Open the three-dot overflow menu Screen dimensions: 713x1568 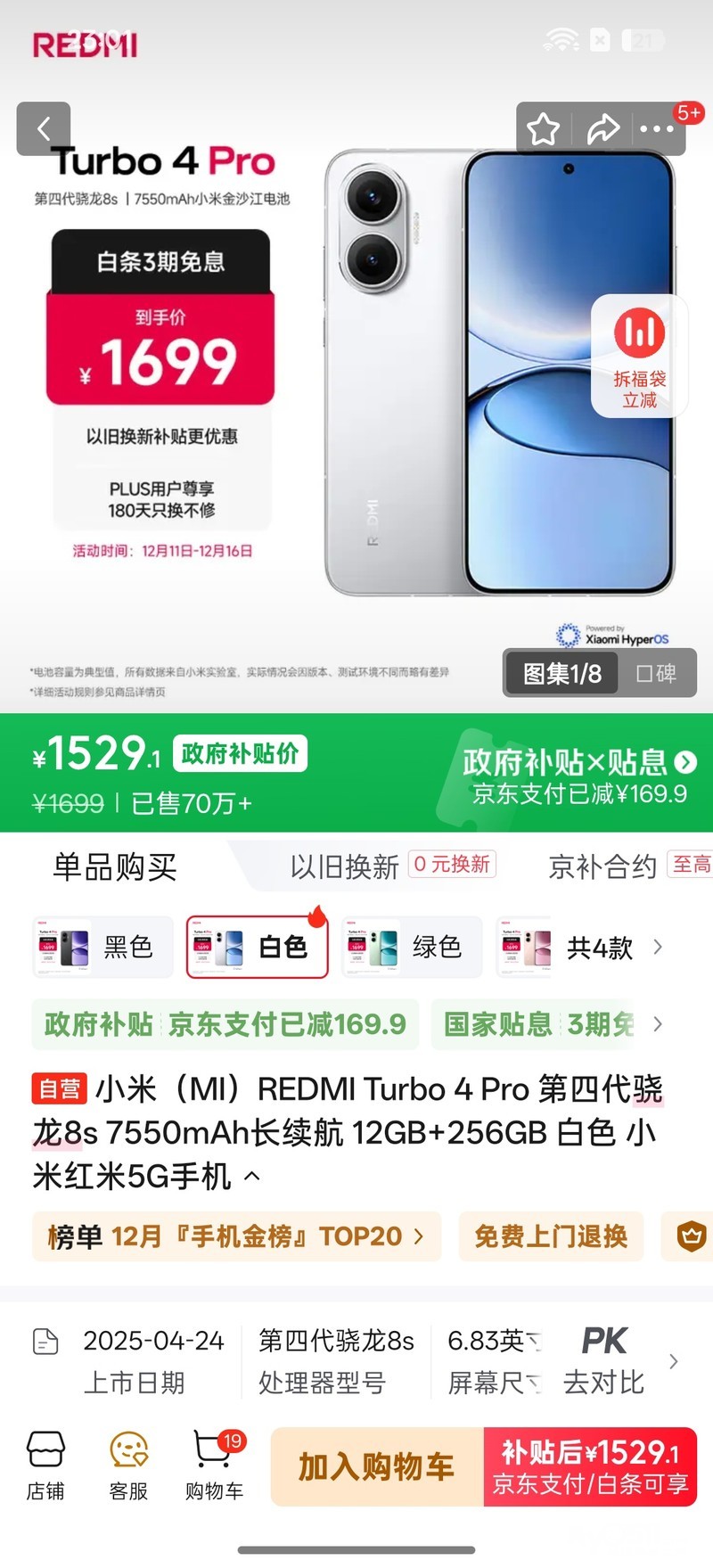coord(658,129)
